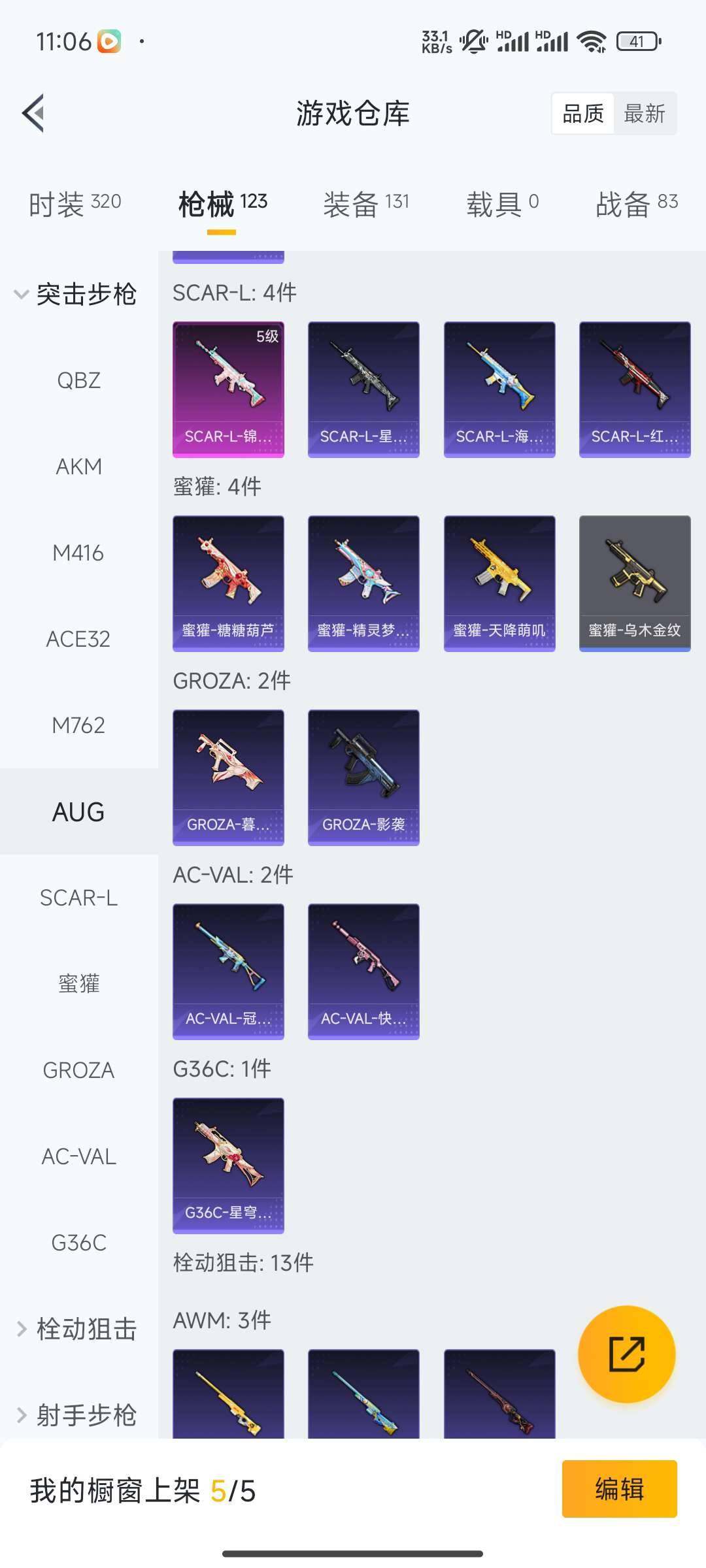View the GROZA-影袭 skin

[x=363, y=777]
